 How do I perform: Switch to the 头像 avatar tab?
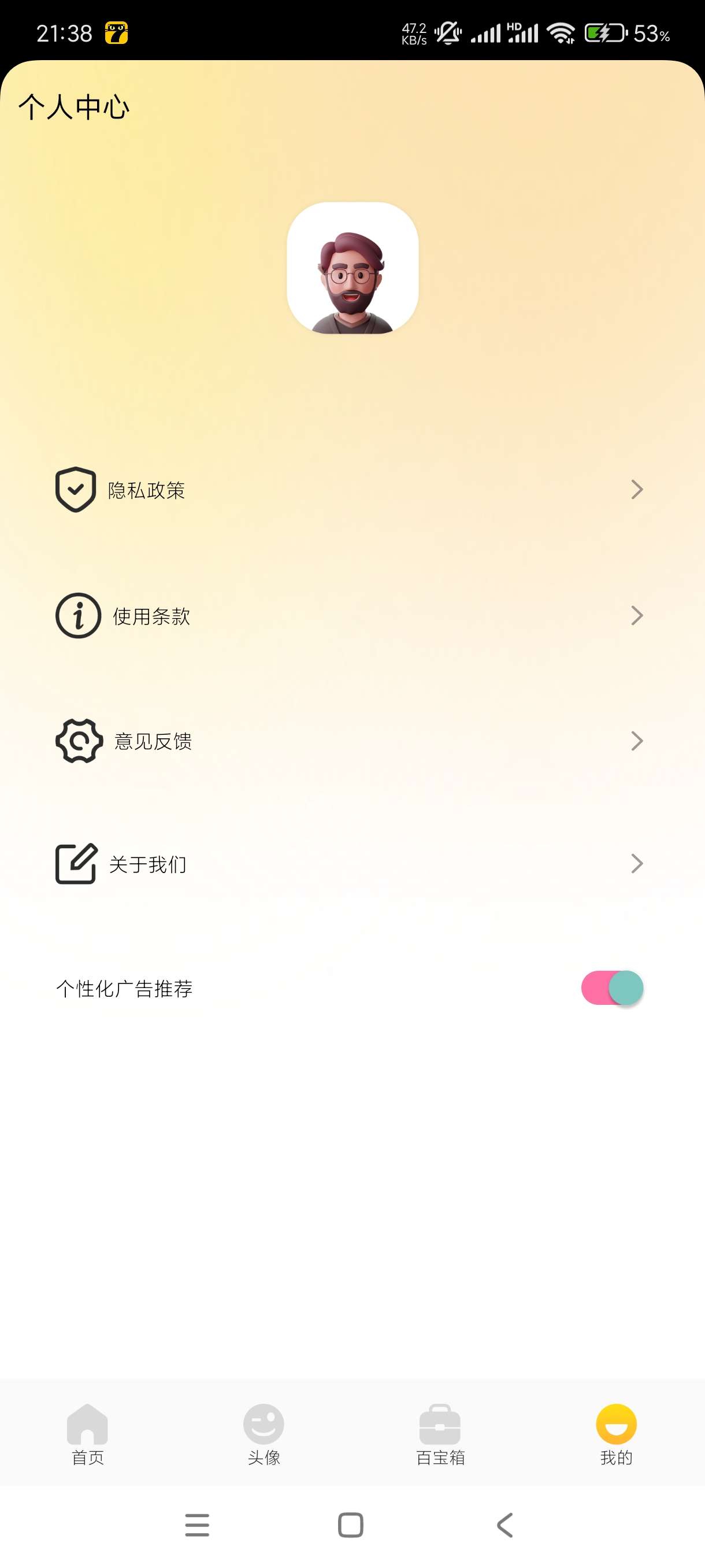coord(264,1433)
